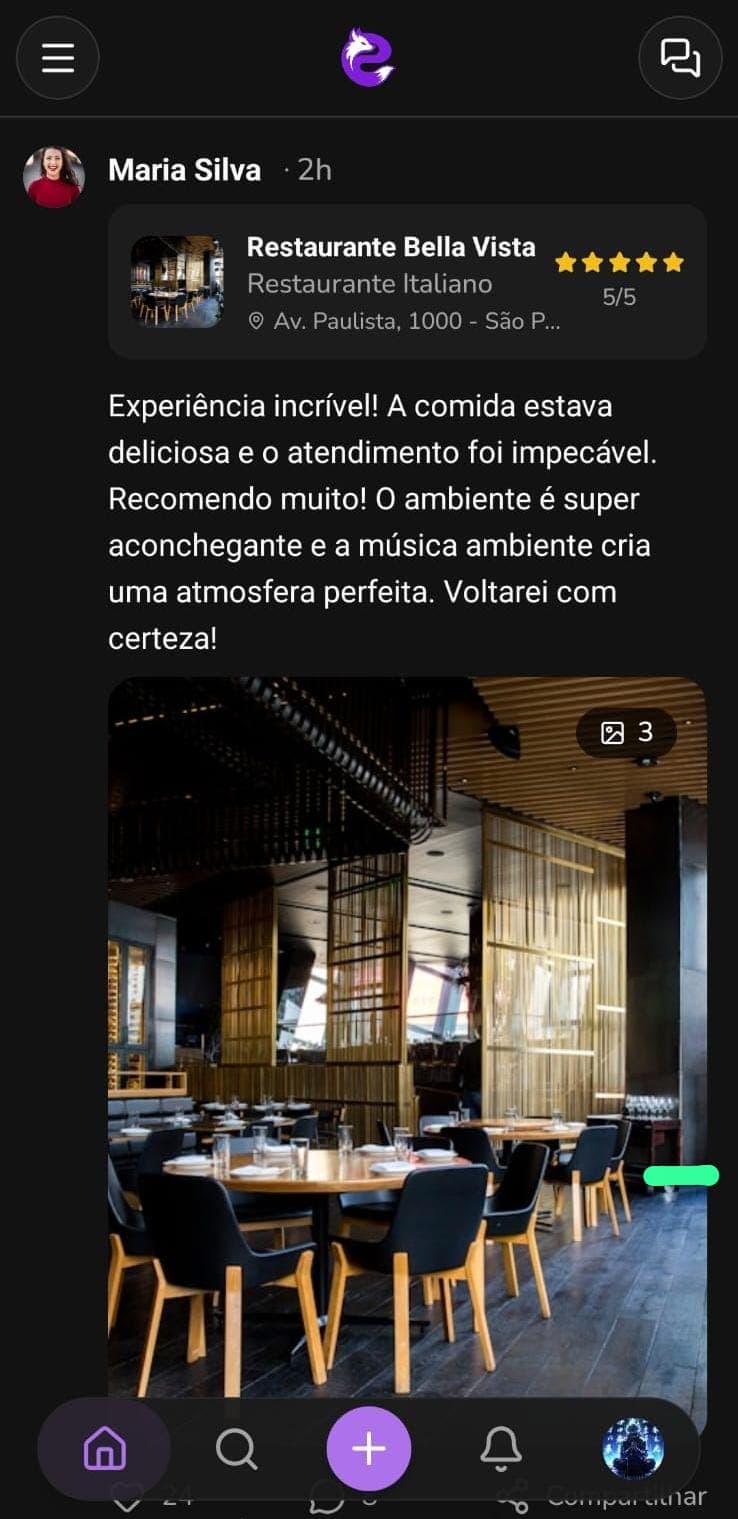Open notifications bell icon
The height and width of the screenshot is (1519, 738).
click(502, 1446)
